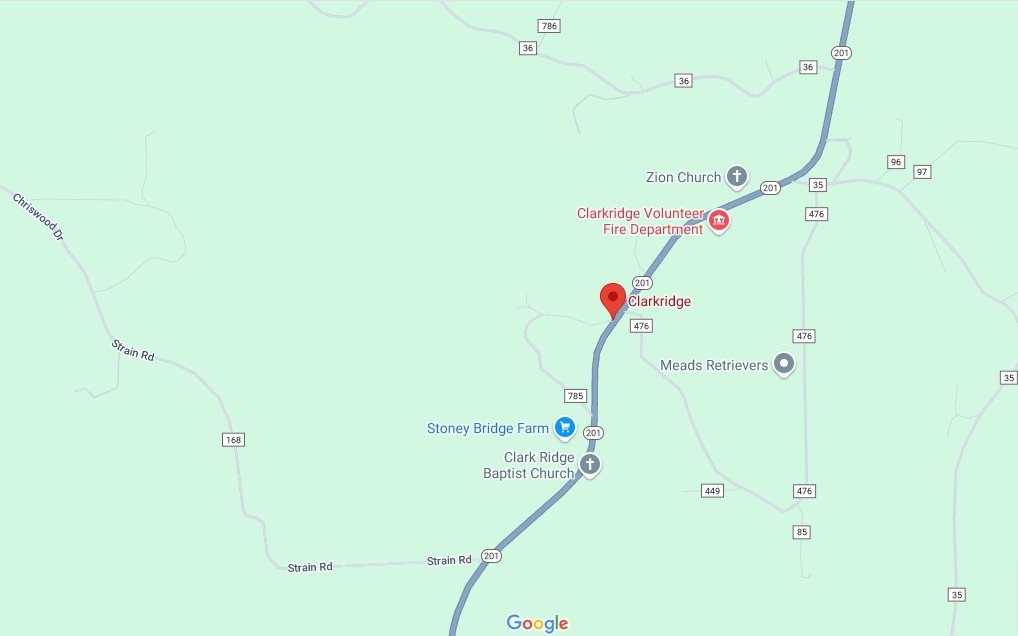
Task: Select the Stoney Bridge Farm shop marker
Action: 564,428
